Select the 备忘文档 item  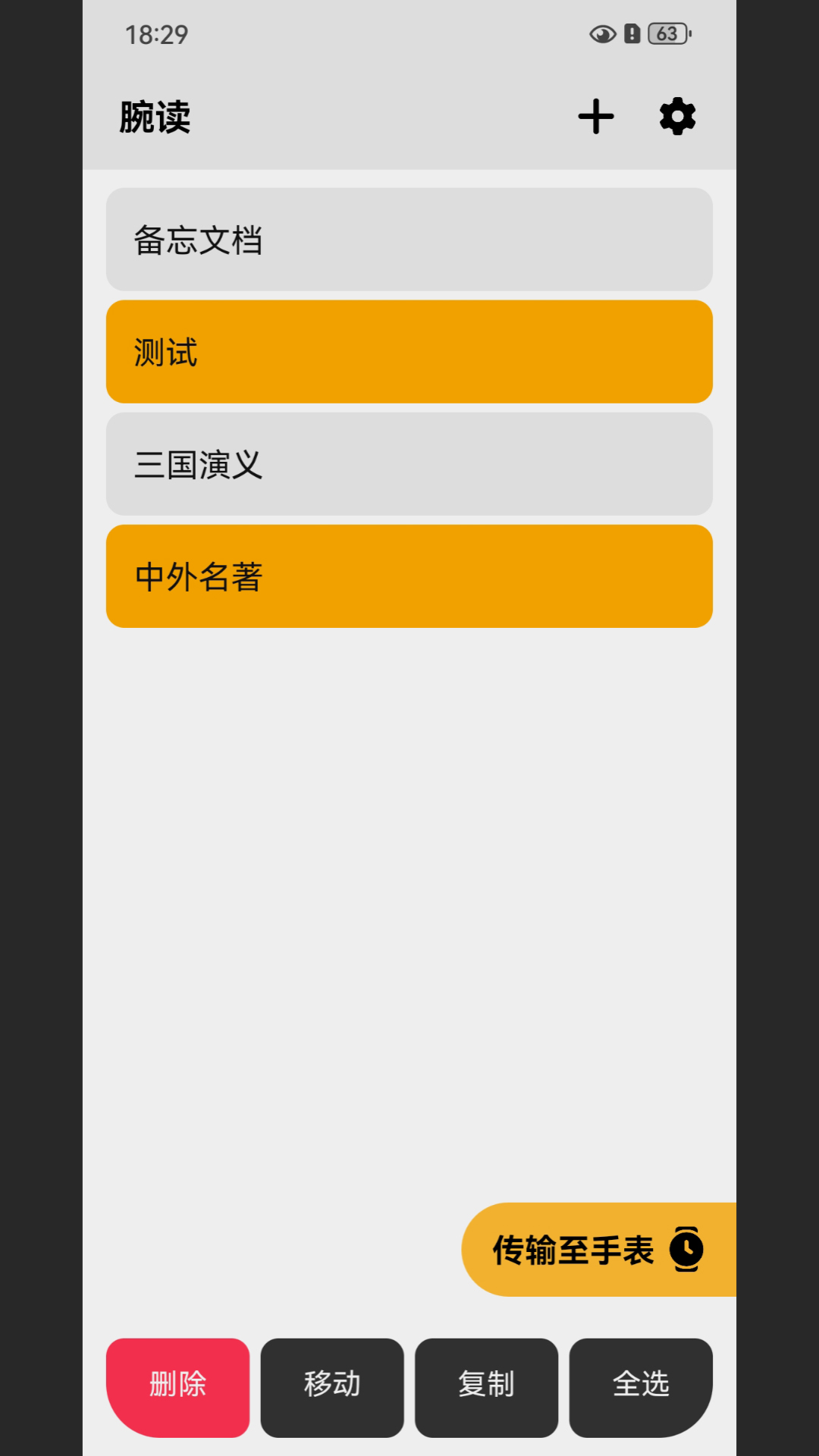click(x=409, y=240)
